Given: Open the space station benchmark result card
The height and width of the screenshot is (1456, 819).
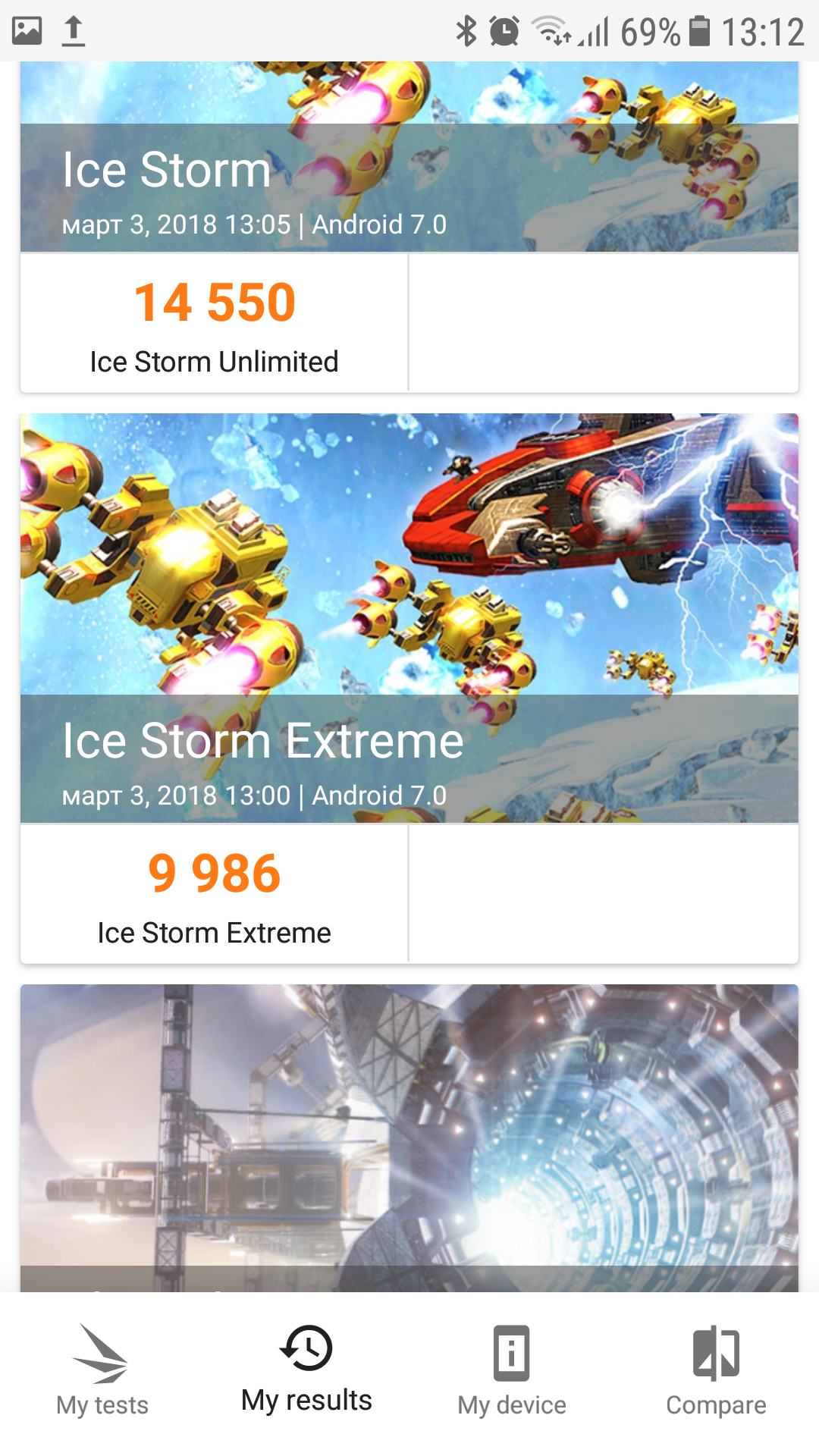Looking at the screenshot, I should click(409, 1137).
